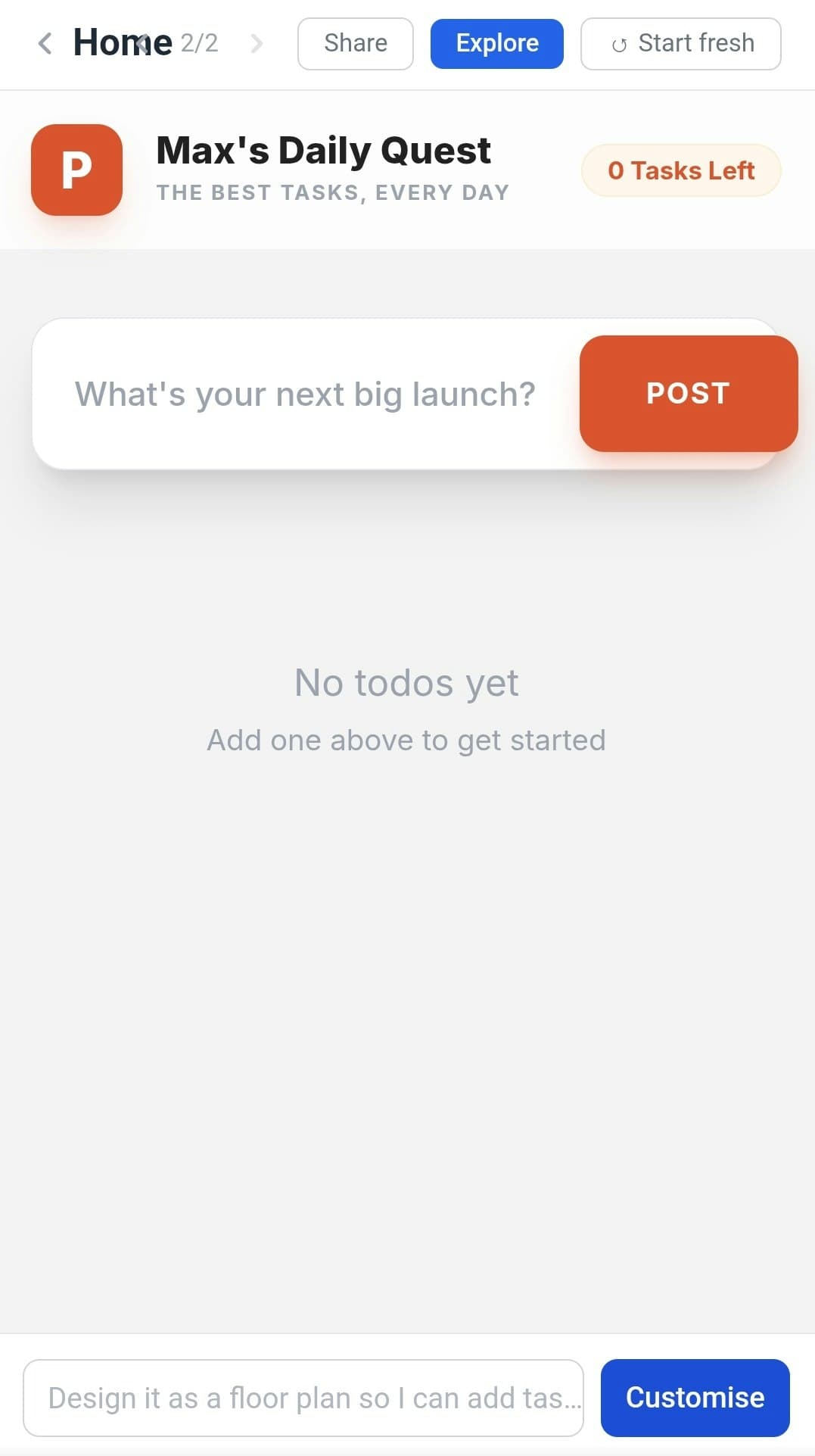Click inside the next big launch field
This screenshot has width=815, height=1456.
pyautogui.click(x=303, y=393)
